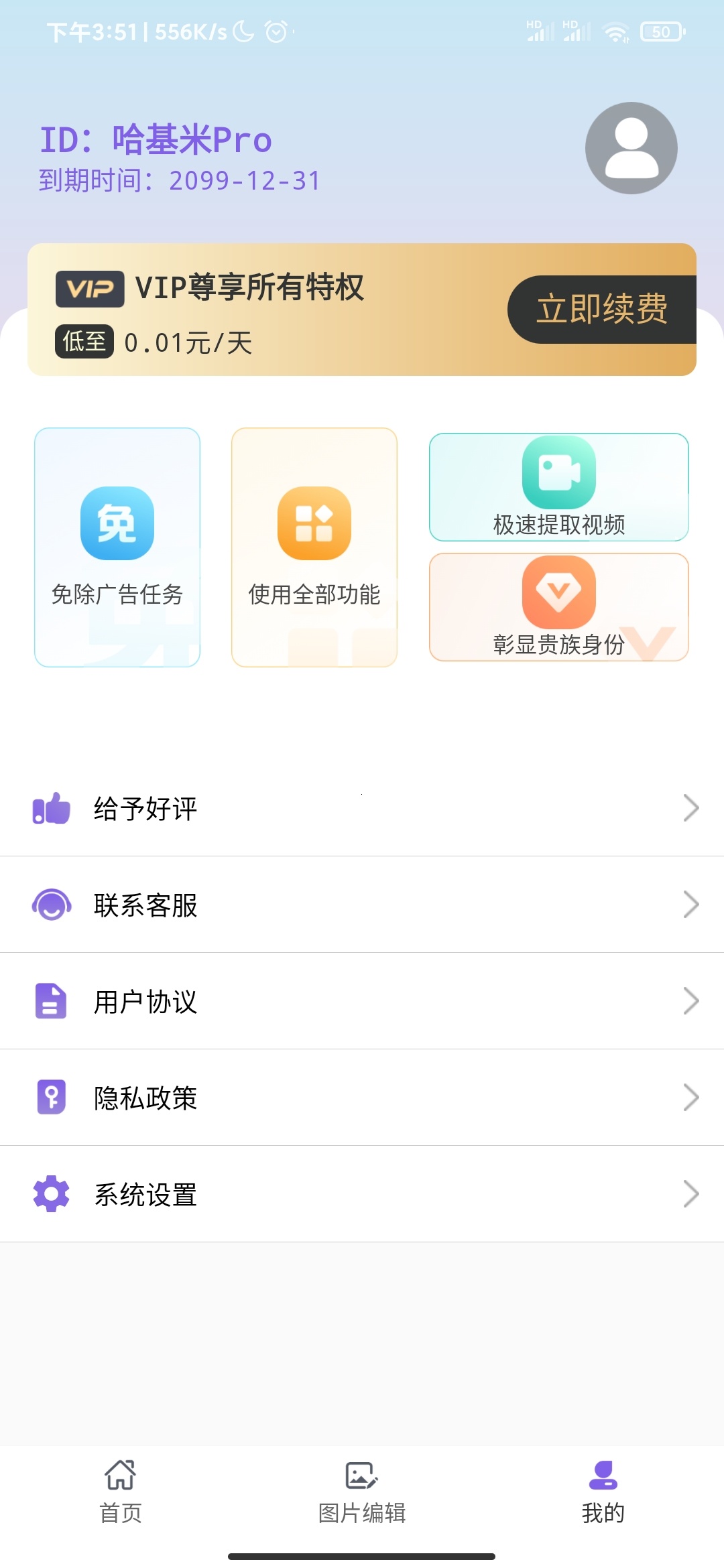Open the 使用全部功能 card

coord(314,547)
